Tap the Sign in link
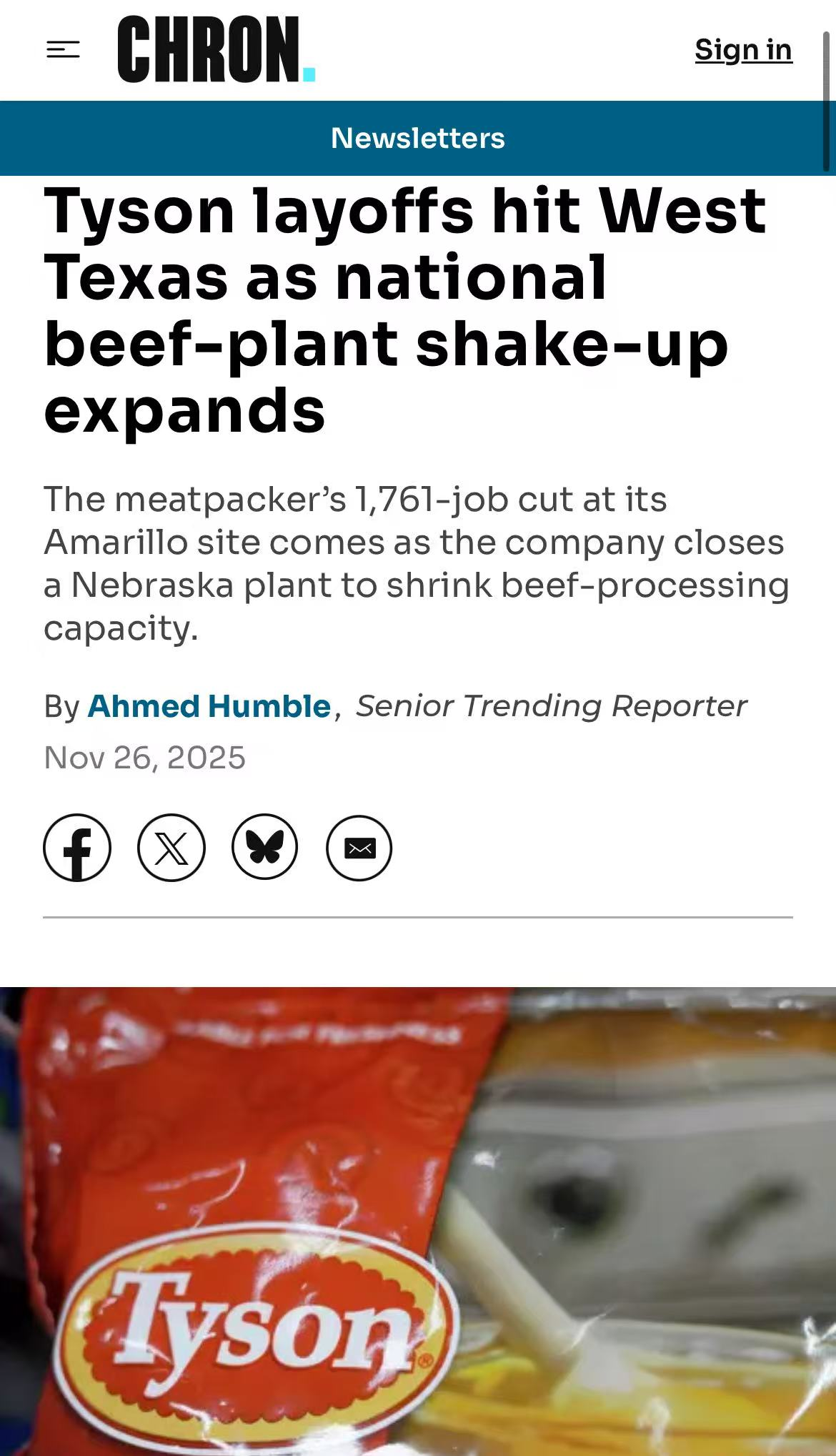The image size is (836, 1456). coord(743,49)
